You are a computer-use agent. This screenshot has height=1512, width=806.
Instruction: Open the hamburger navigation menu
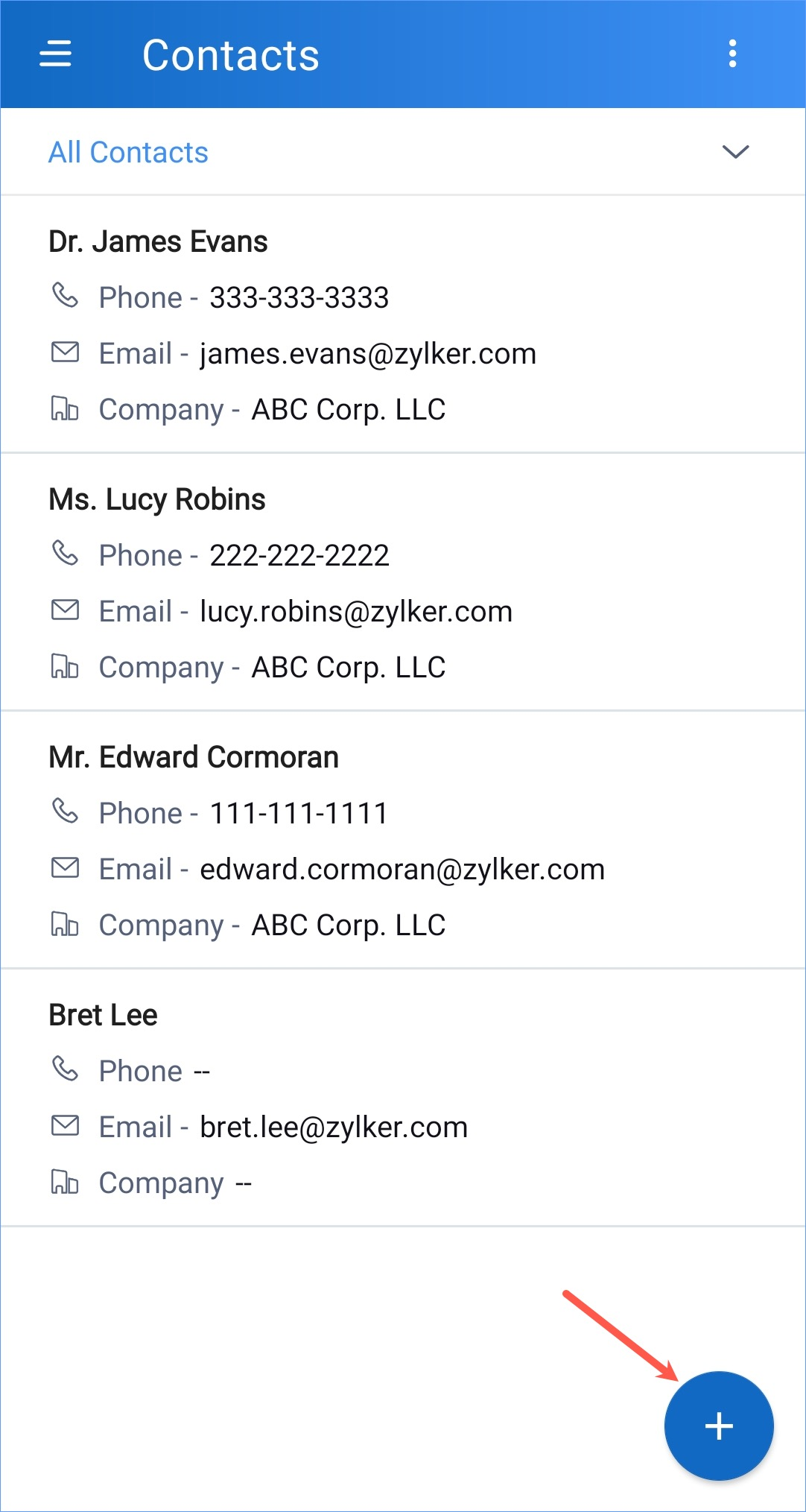tap(55, 54)
